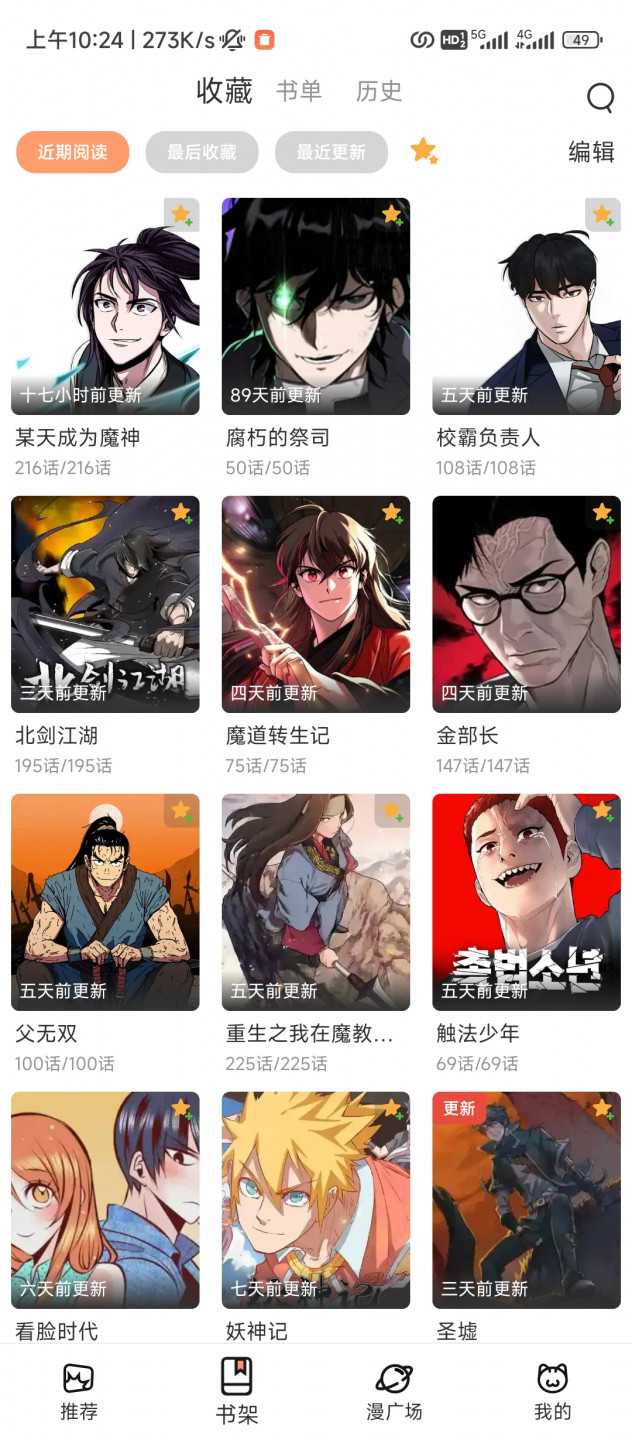This screenshot has width=632, height=1440.
Task: Tap the 编辑 button
Action: (591, 152)
